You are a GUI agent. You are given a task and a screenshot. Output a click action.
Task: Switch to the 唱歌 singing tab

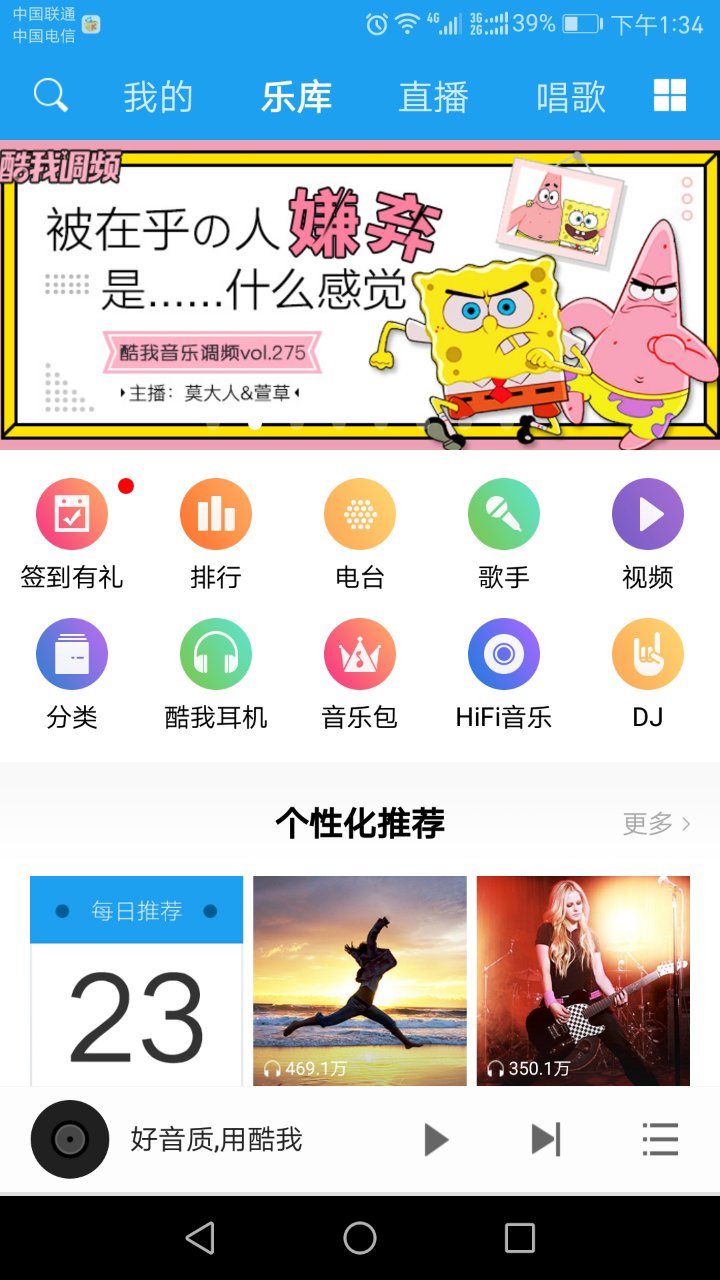point(569,95)
